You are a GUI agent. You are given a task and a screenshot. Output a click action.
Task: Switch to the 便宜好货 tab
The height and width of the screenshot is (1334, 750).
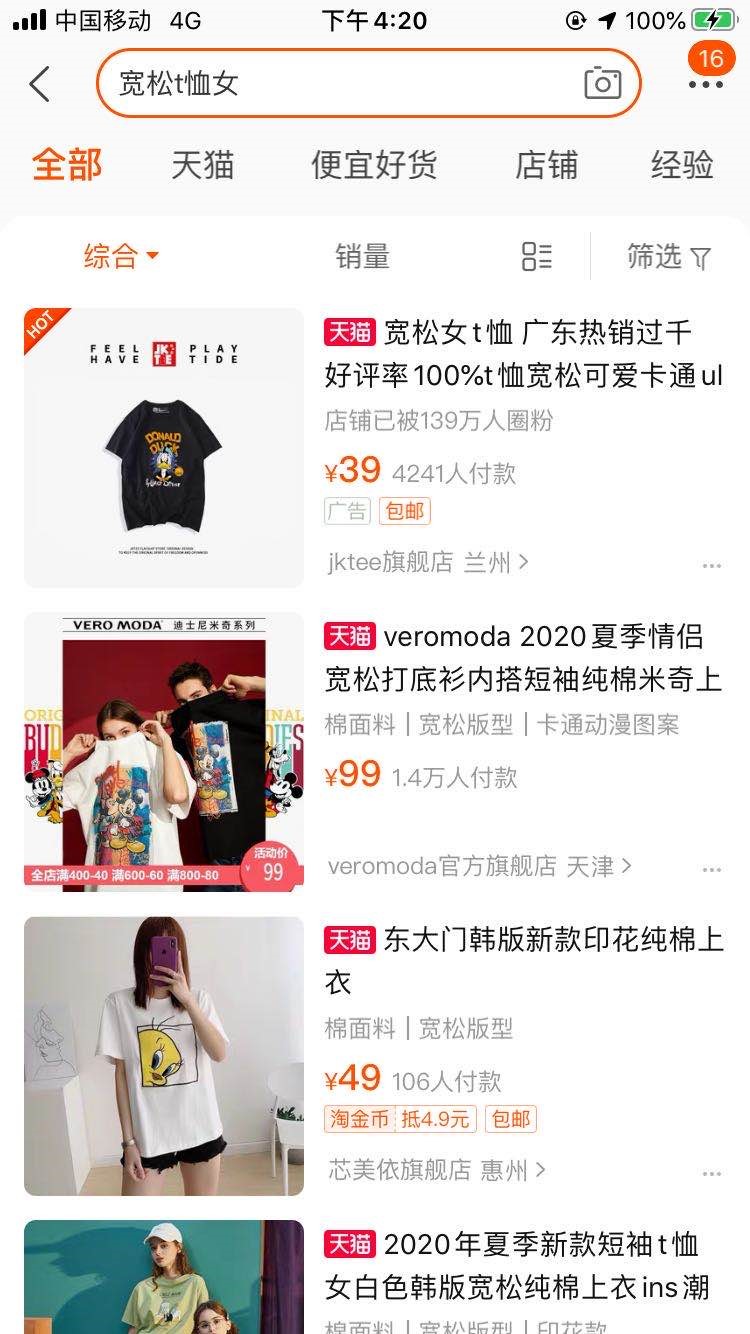click(x=374, y=165)
